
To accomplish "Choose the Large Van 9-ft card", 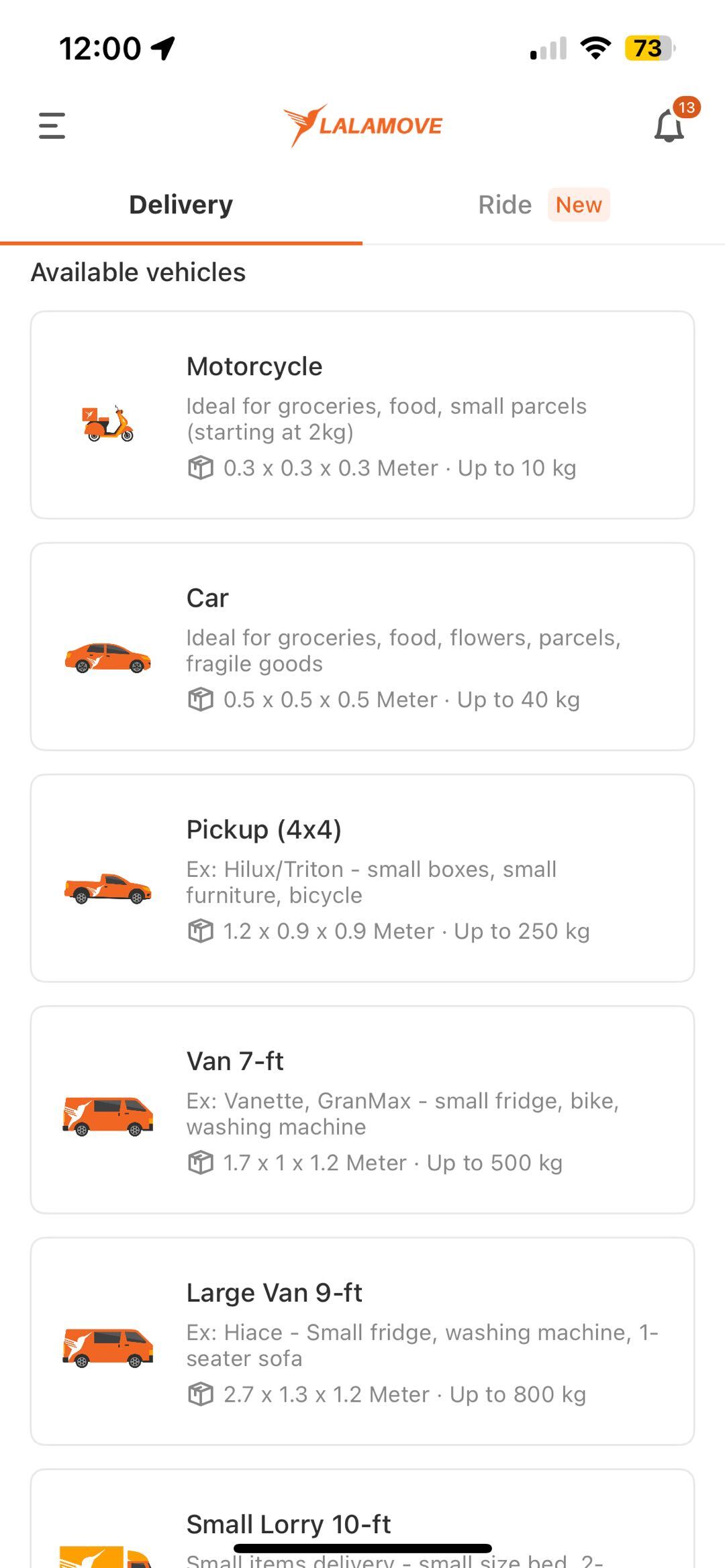I will tap(362, 1341).
